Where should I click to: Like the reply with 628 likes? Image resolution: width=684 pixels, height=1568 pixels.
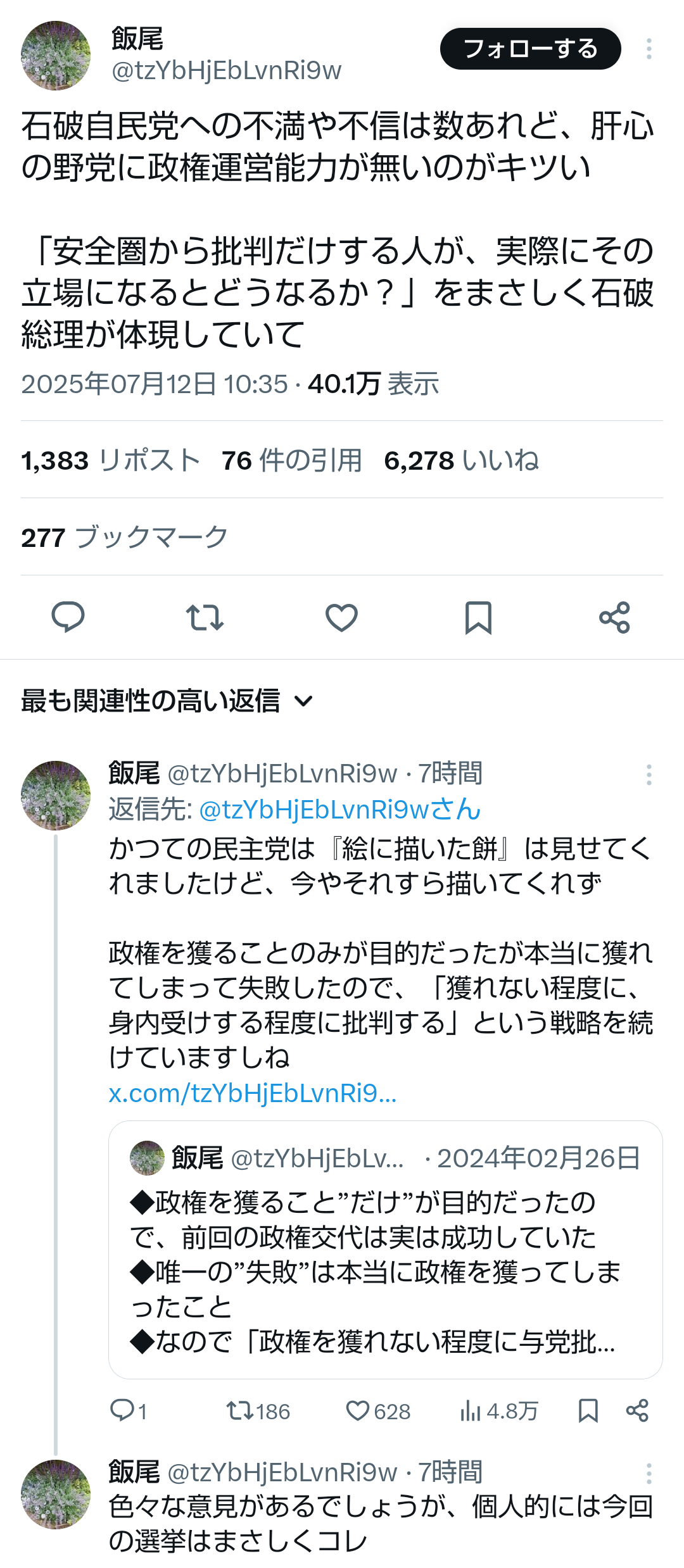click(378, 1411)
